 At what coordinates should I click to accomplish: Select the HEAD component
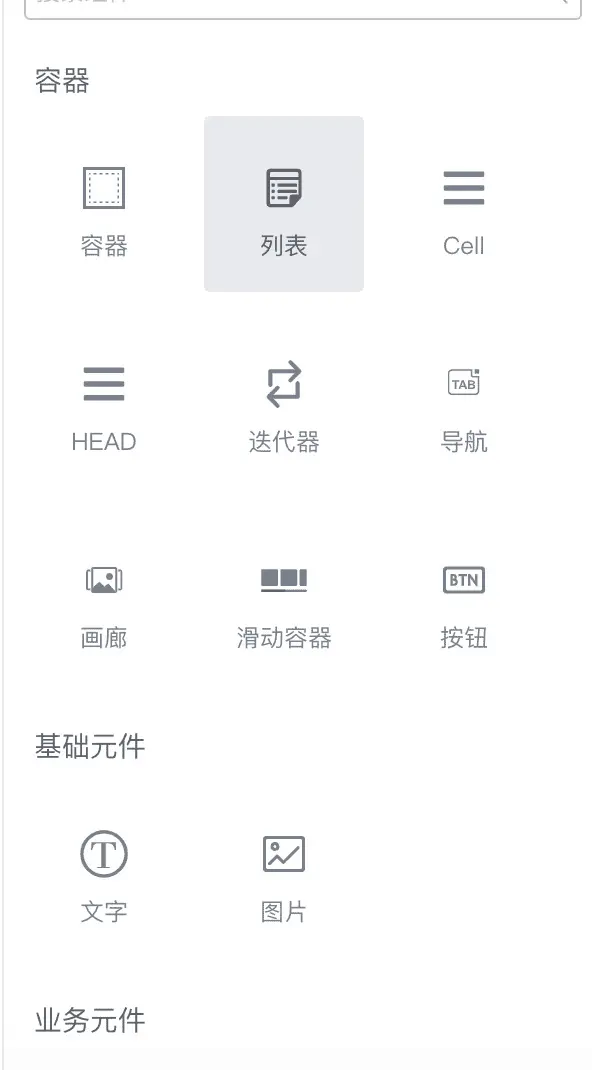click(104, 401)
